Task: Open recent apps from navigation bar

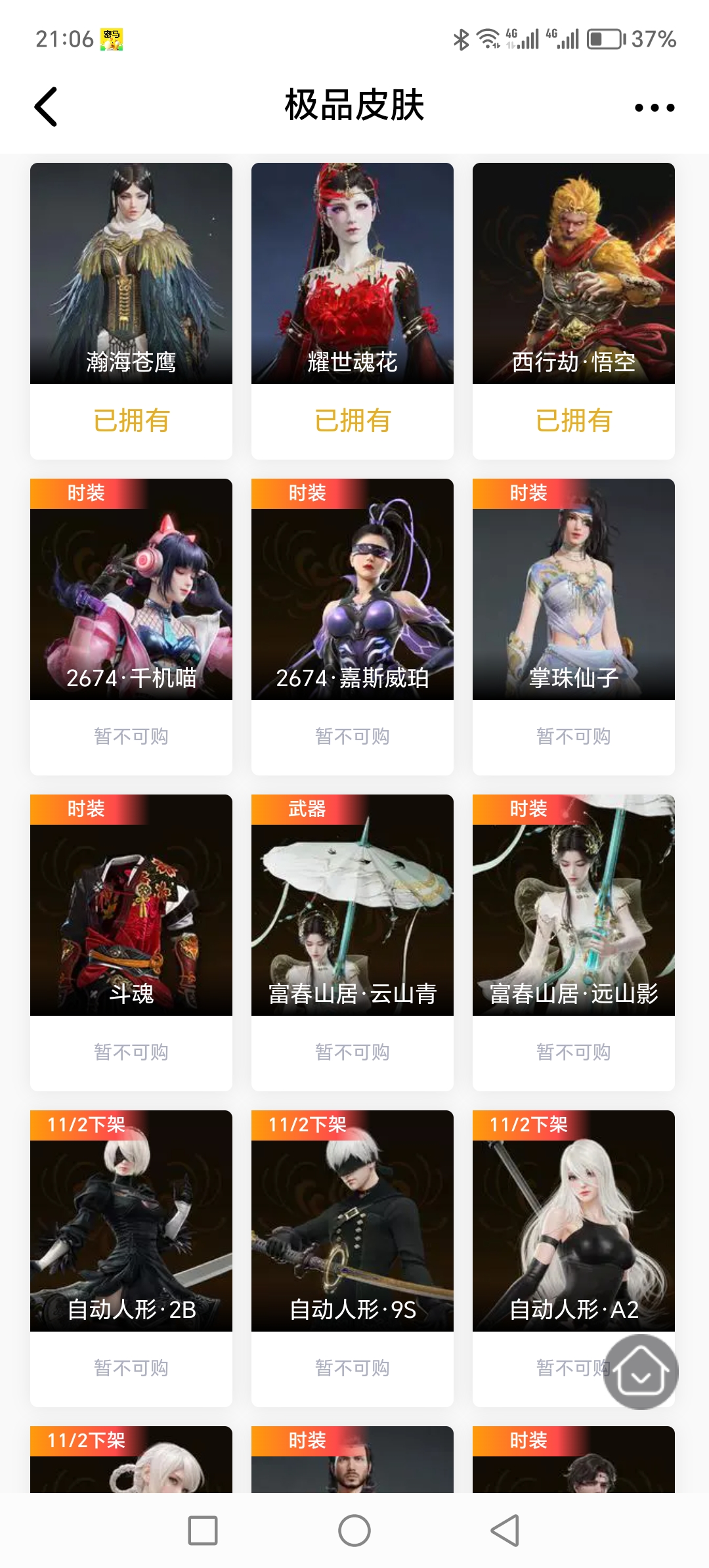Action: click(203, 1531)
